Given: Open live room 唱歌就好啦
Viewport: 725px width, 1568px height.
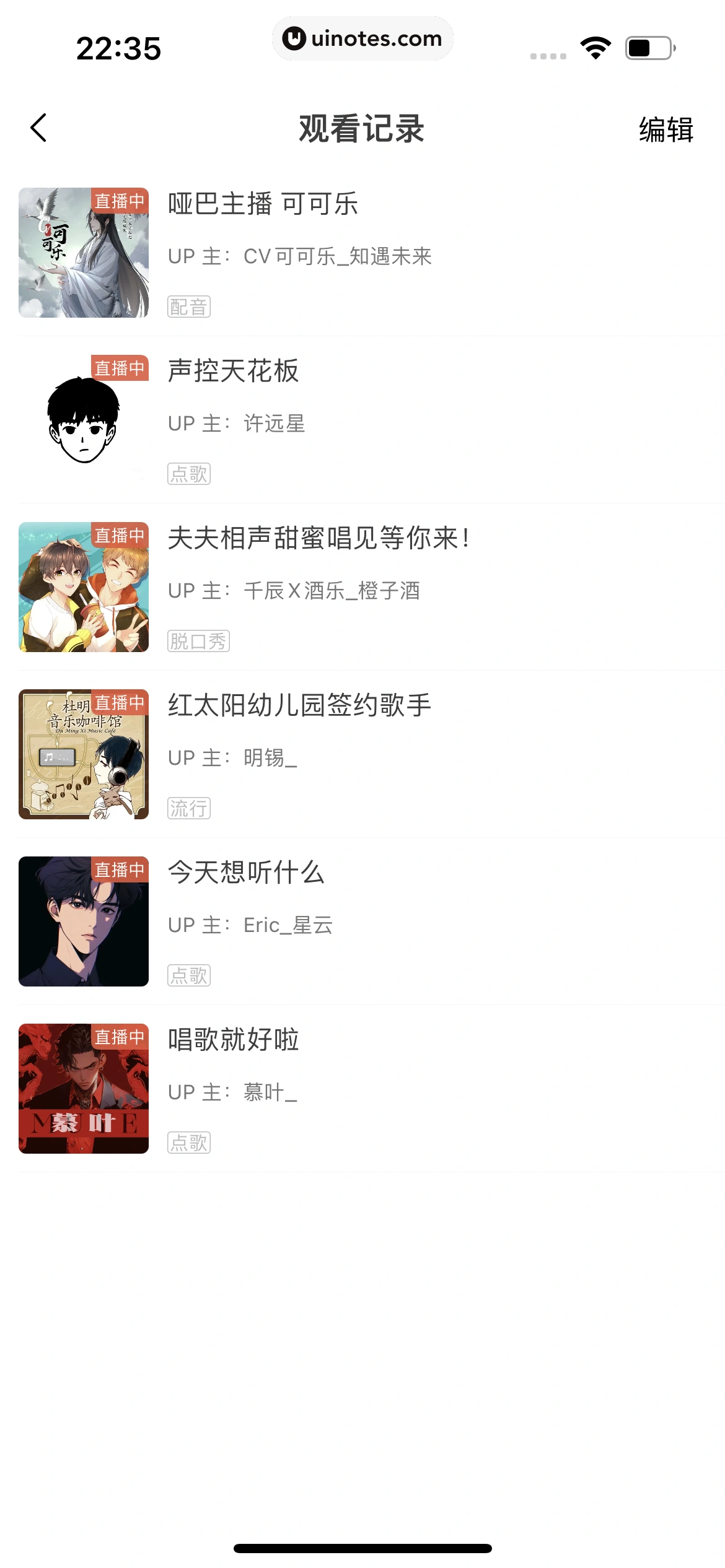Looking at the screenshot, I should coord(233,1040).
